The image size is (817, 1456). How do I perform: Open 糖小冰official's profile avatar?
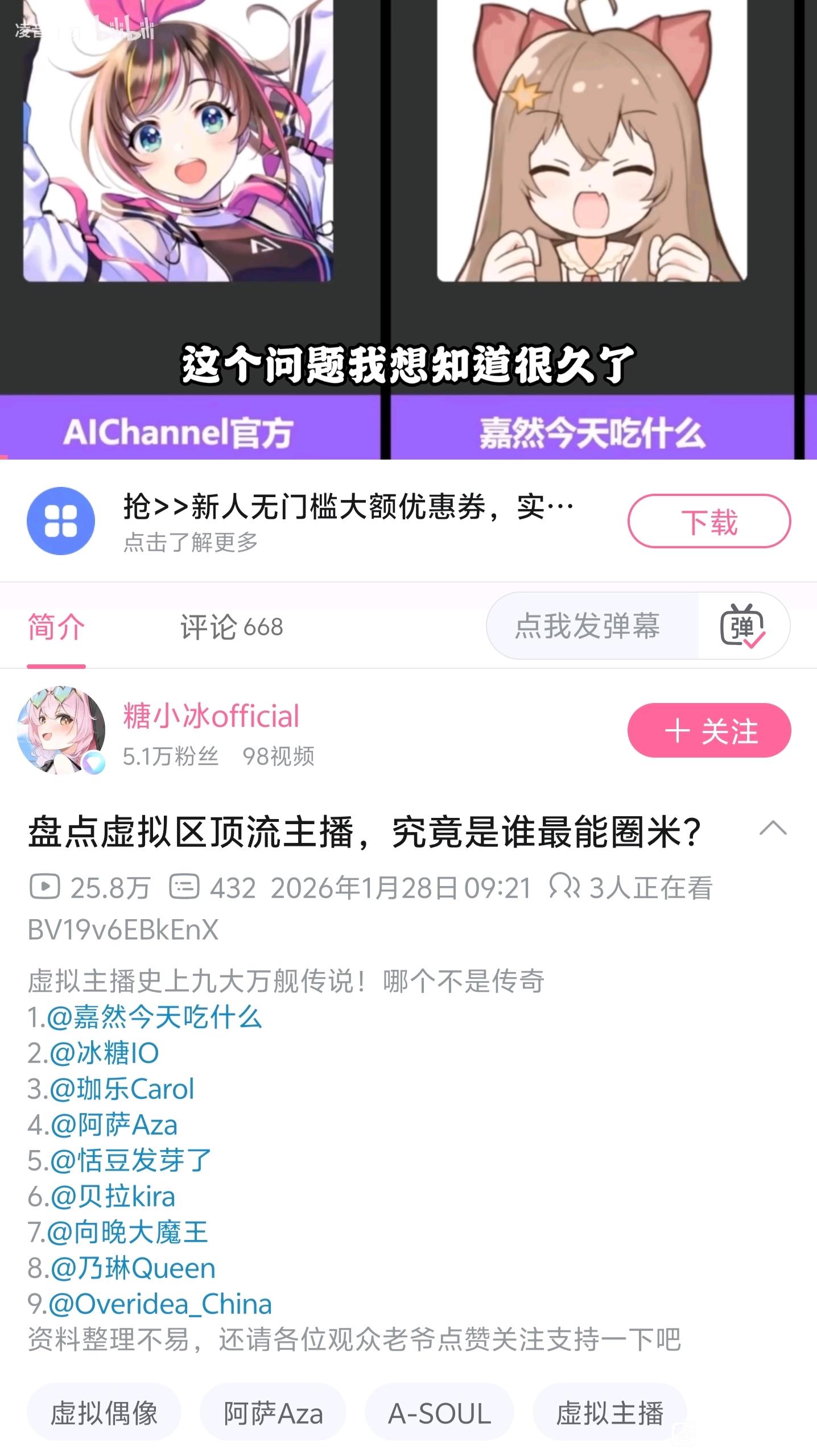[61, 730]
